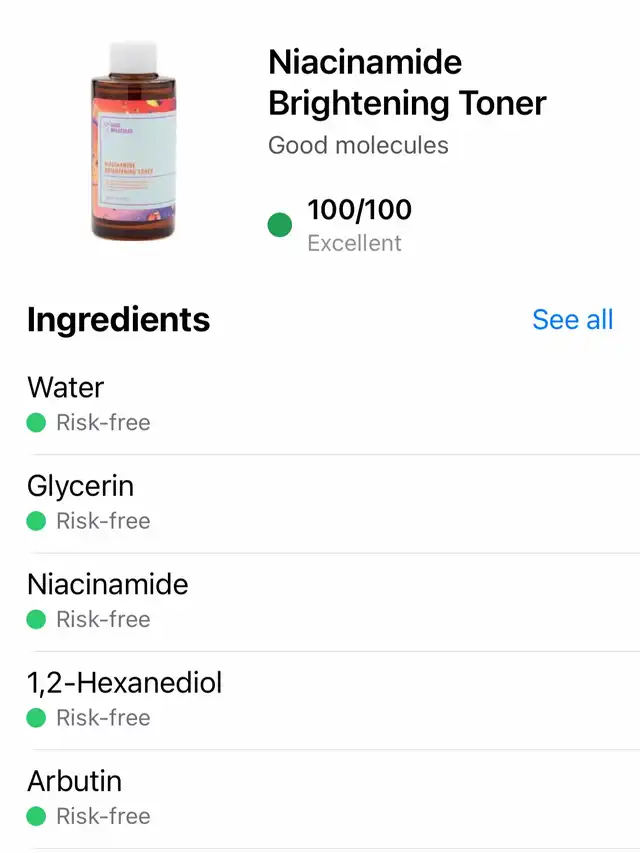The width and height of the screenshot is (640, 853).
Task: Open the Glycerin ingredient details
Action: [x=320, y=502]
